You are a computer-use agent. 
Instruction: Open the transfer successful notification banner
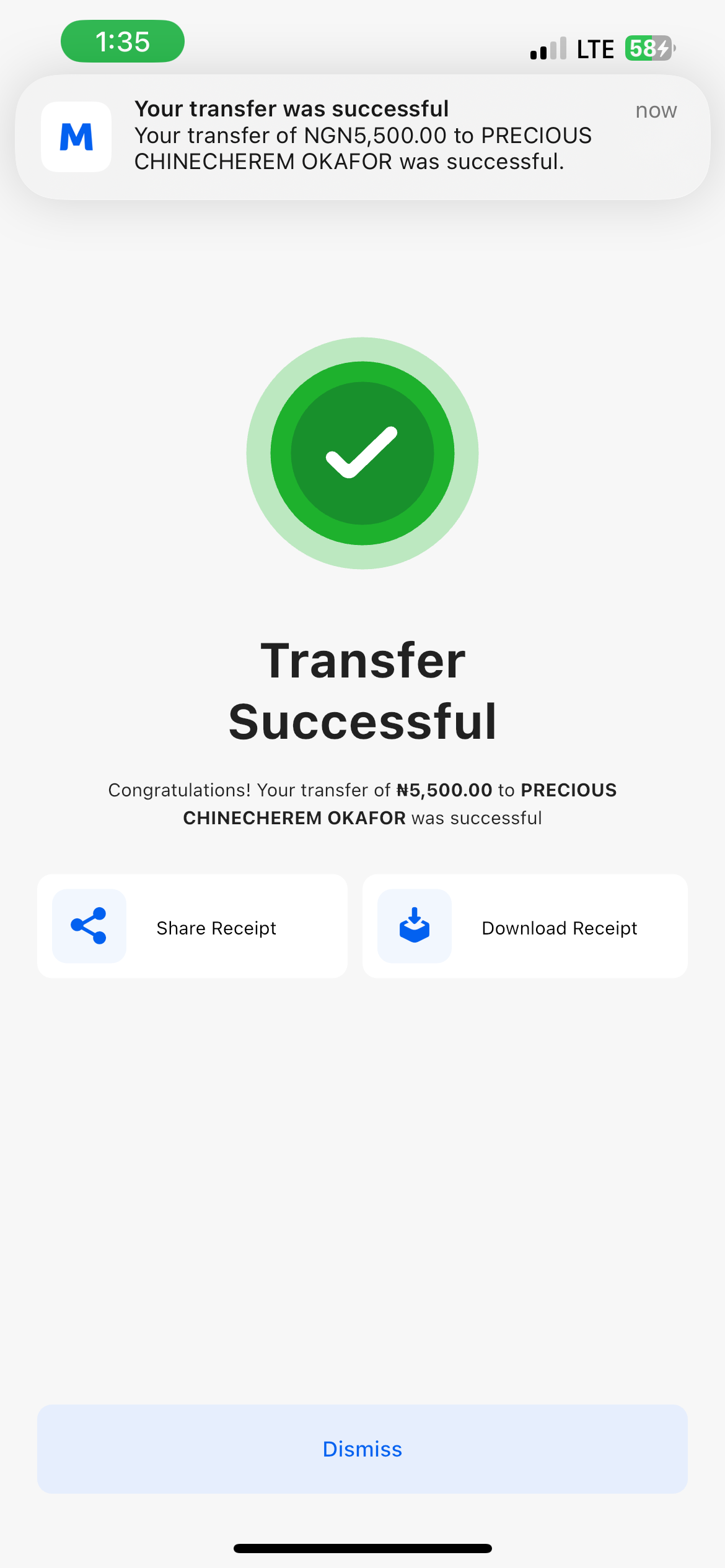coord(362,137)
